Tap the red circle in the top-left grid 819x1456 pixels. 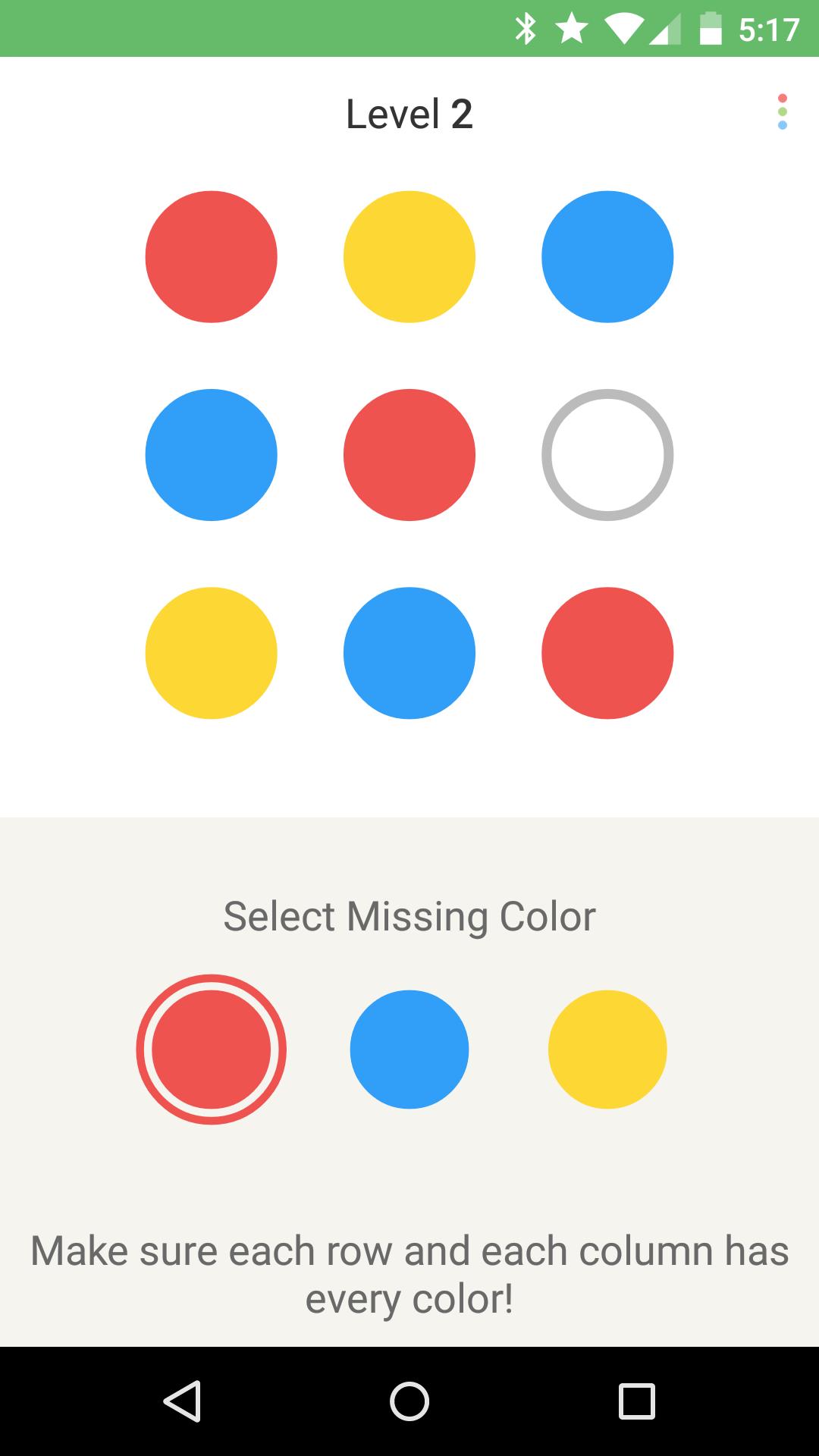(x=211, y=257)
